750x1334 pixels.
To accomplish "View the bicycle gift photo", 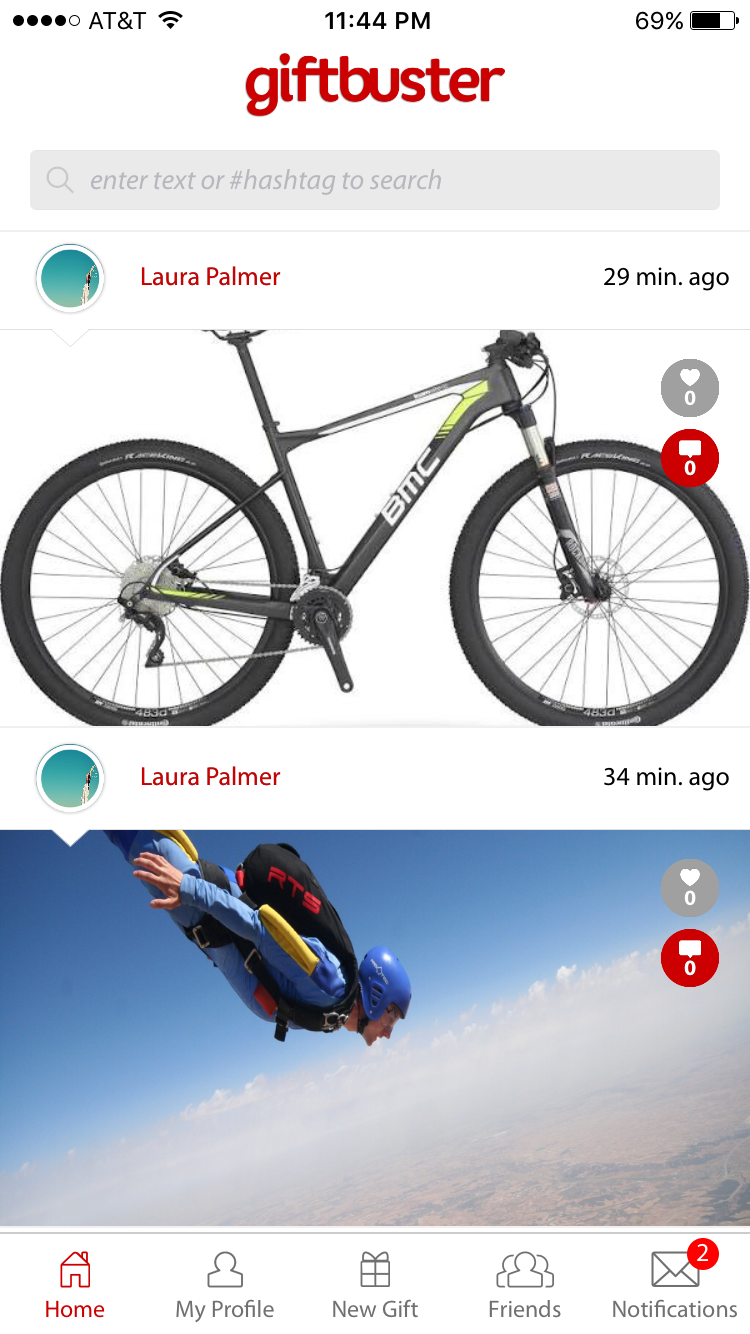I will coord(375,528).
